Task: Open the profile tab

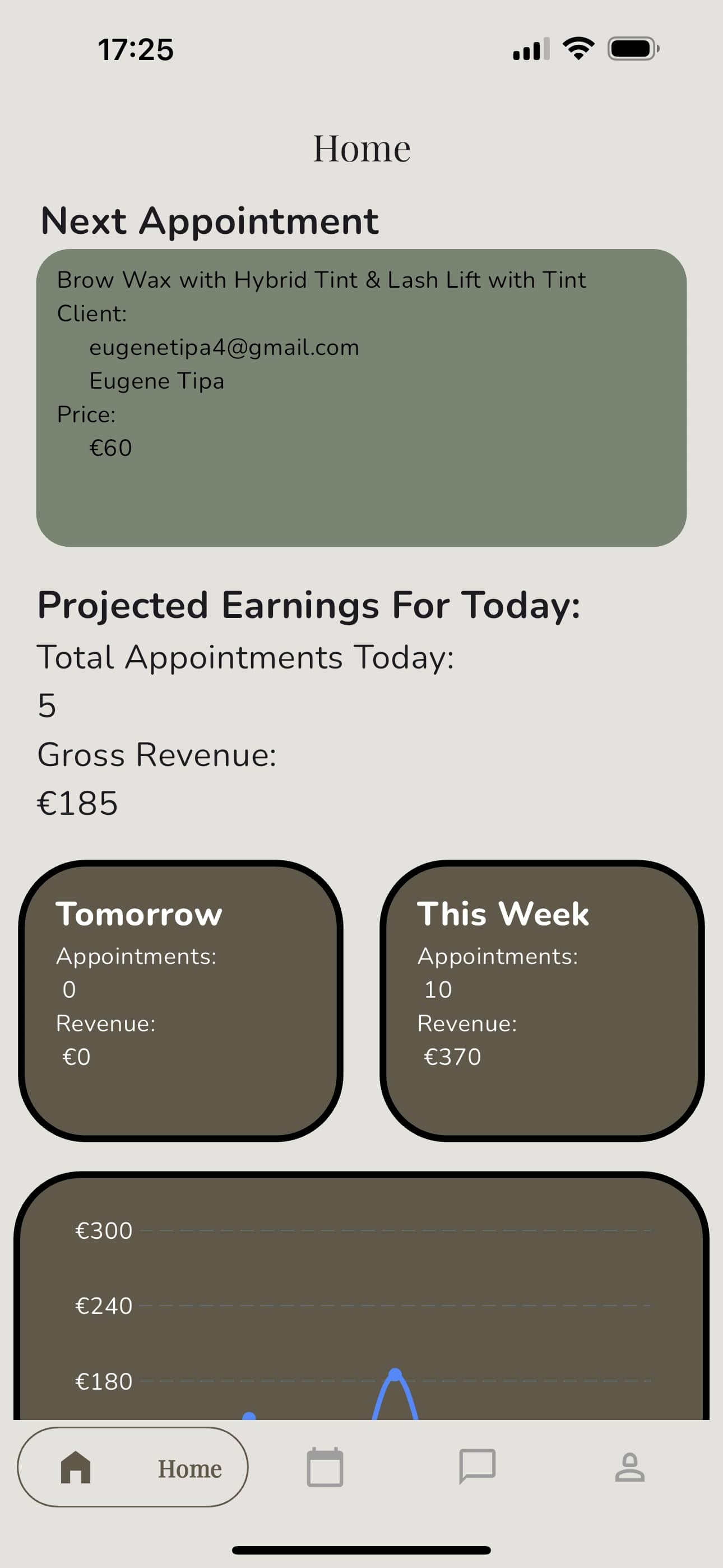Action: [x=629, y=1467]
